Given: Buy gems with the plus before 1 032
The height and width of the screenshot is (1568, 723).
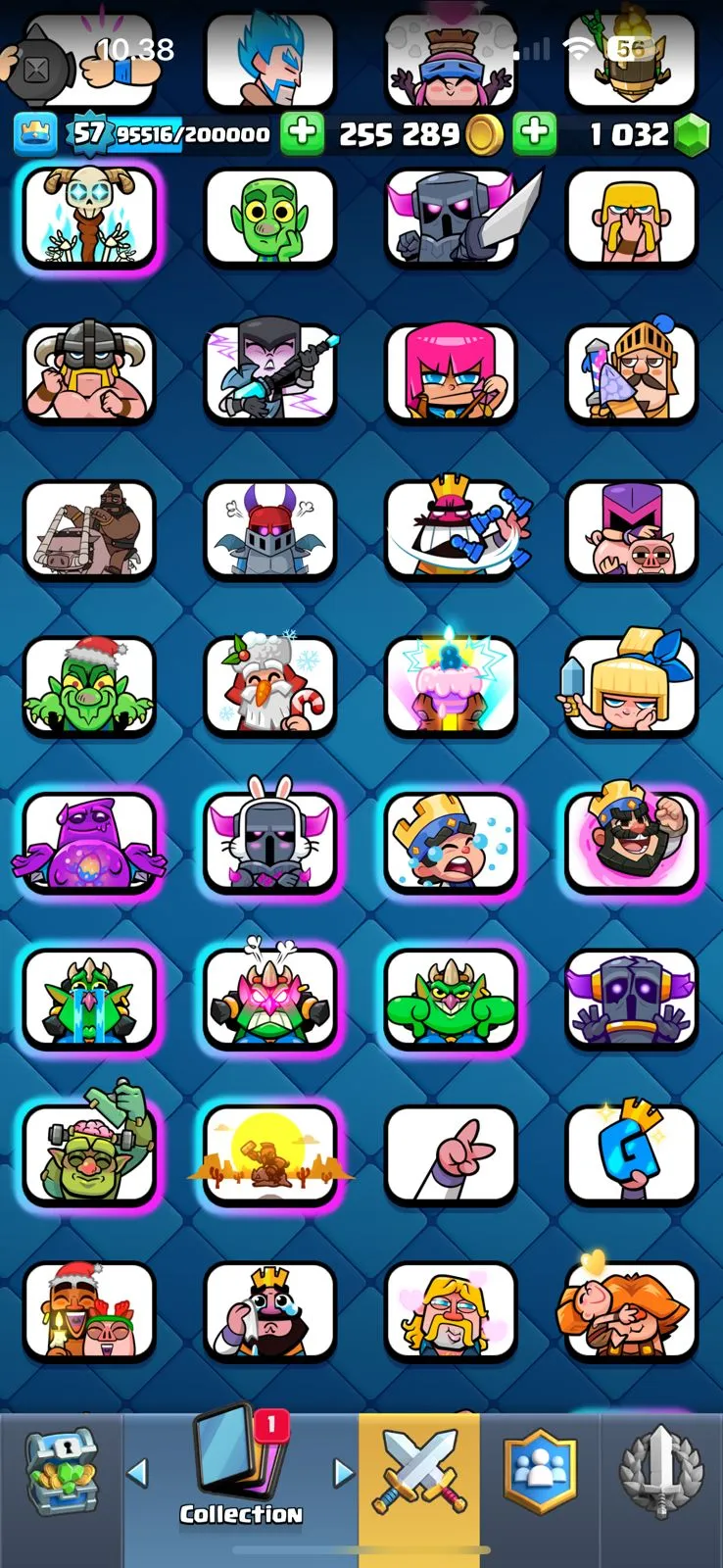Looking at the screenshot, I should (535, 134).
